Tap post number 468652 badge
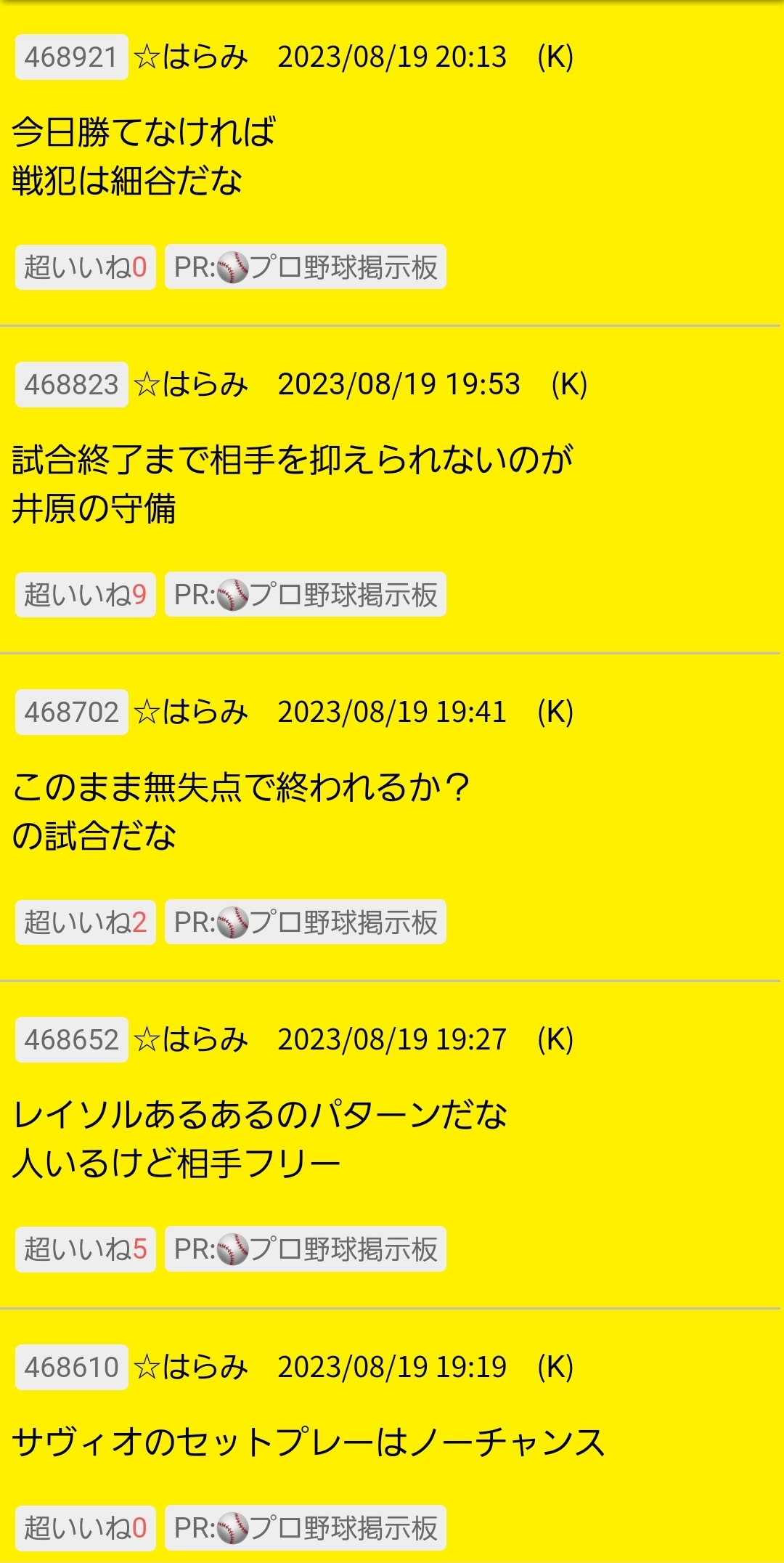Image resolution: width=784 pixels, height=1563 pixels. coord(71,1039)
